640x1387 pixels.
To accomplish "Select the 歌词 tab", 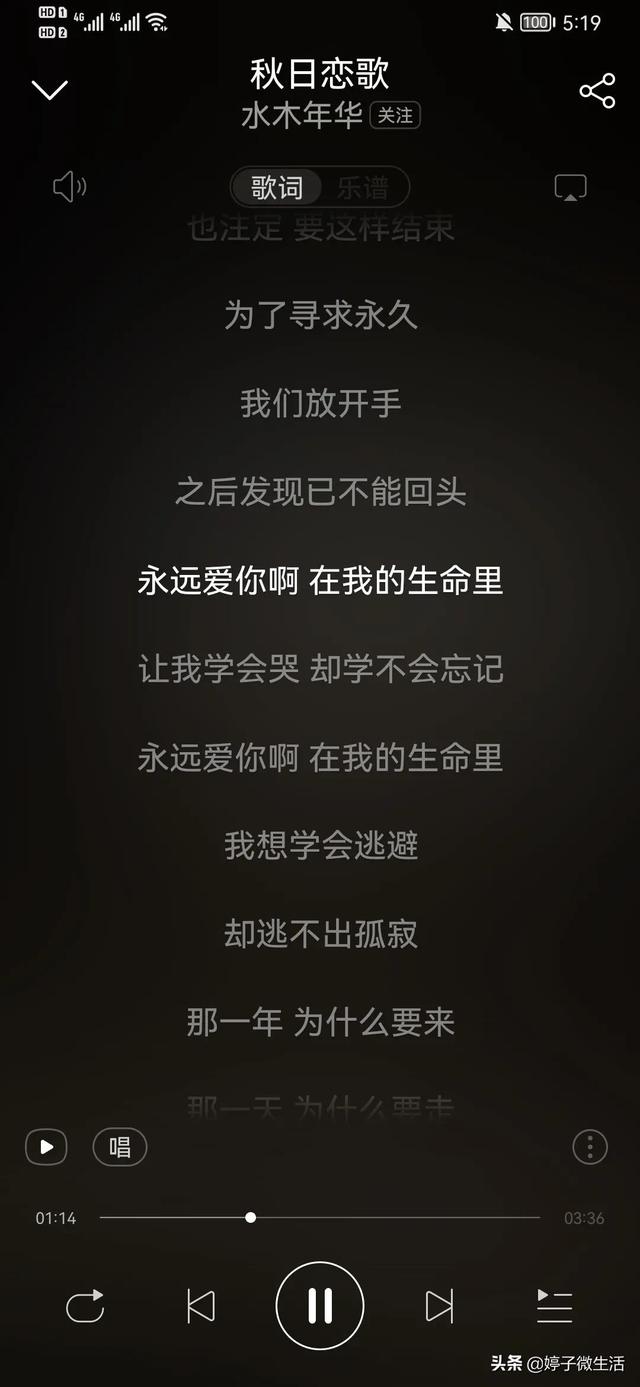I will pyautogui.click(x=277, y=188).
